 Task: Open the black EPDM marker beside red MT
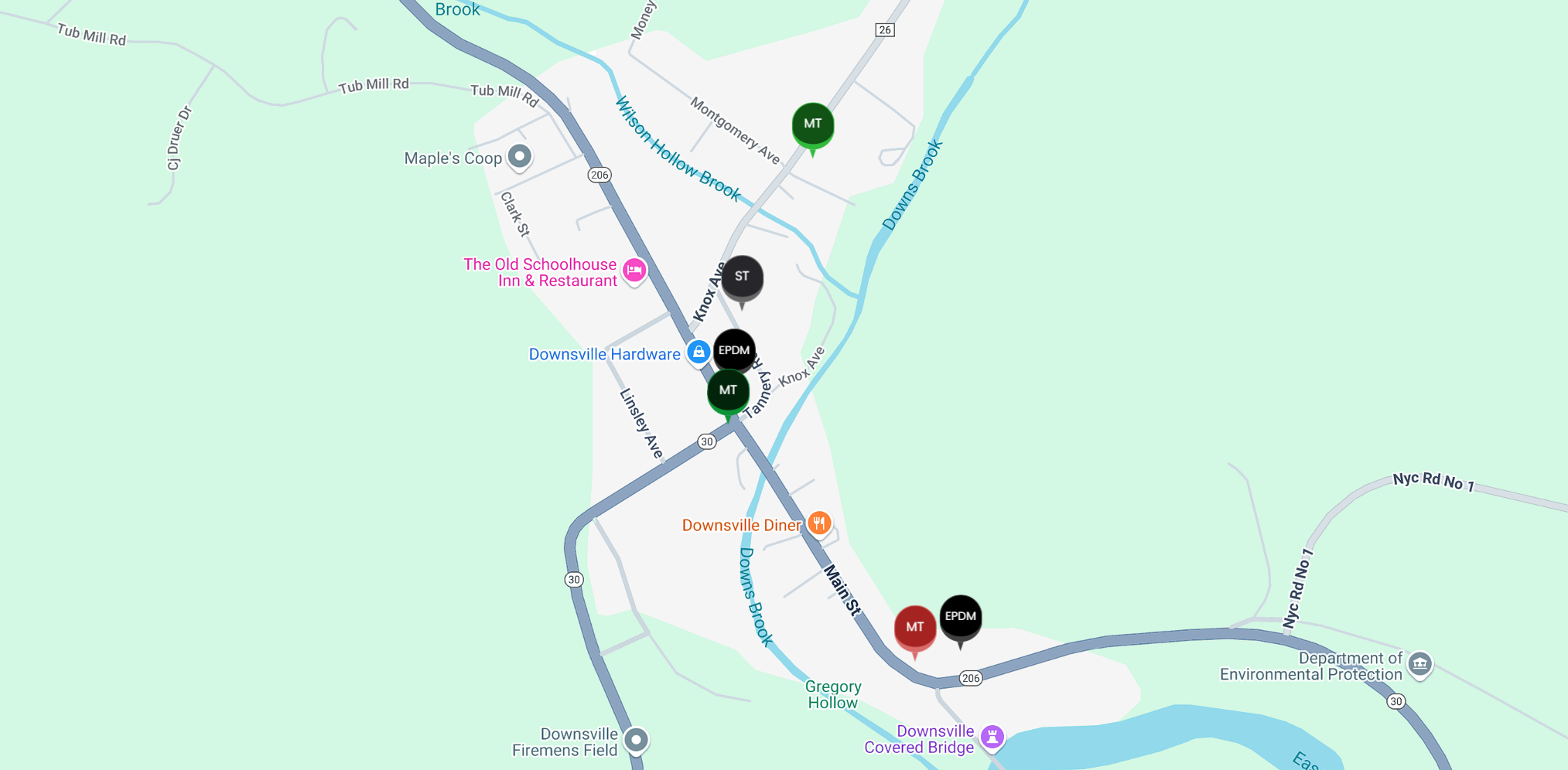pos(961,617)
